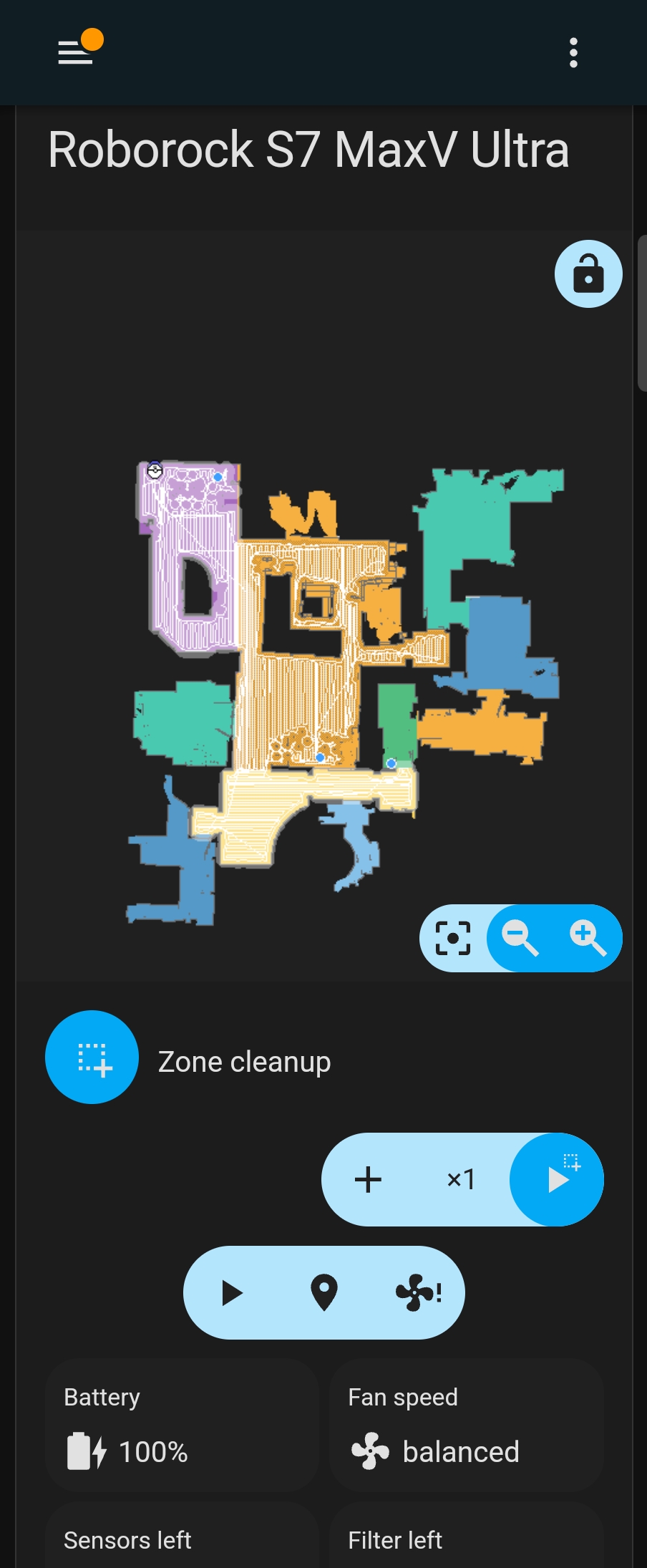This screenshot has width=647, height=1568.
Task: Zoom out of the map
Action: pyautogui.click(x=520, y=938)
